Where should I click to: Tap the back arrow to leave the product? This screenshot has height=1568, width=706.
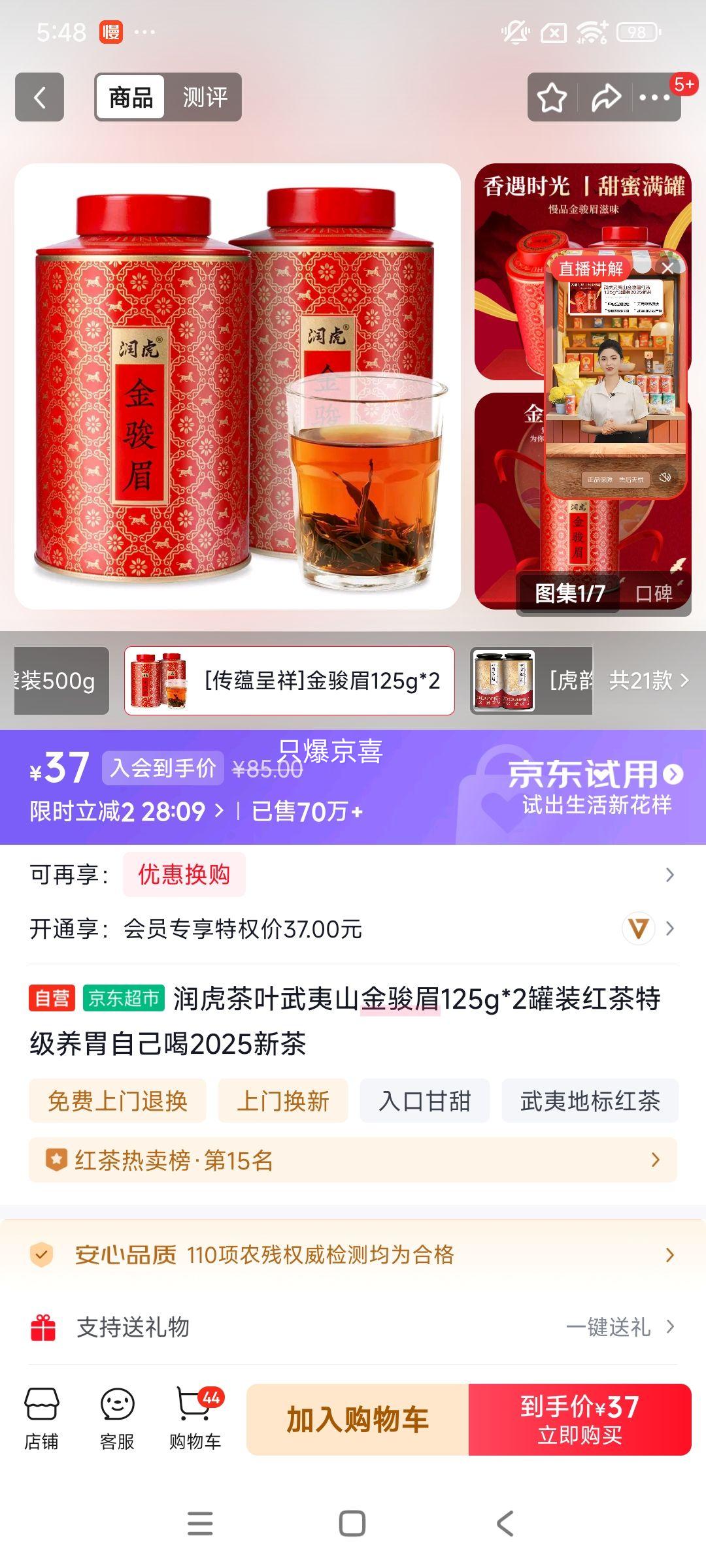click(39, 97)
